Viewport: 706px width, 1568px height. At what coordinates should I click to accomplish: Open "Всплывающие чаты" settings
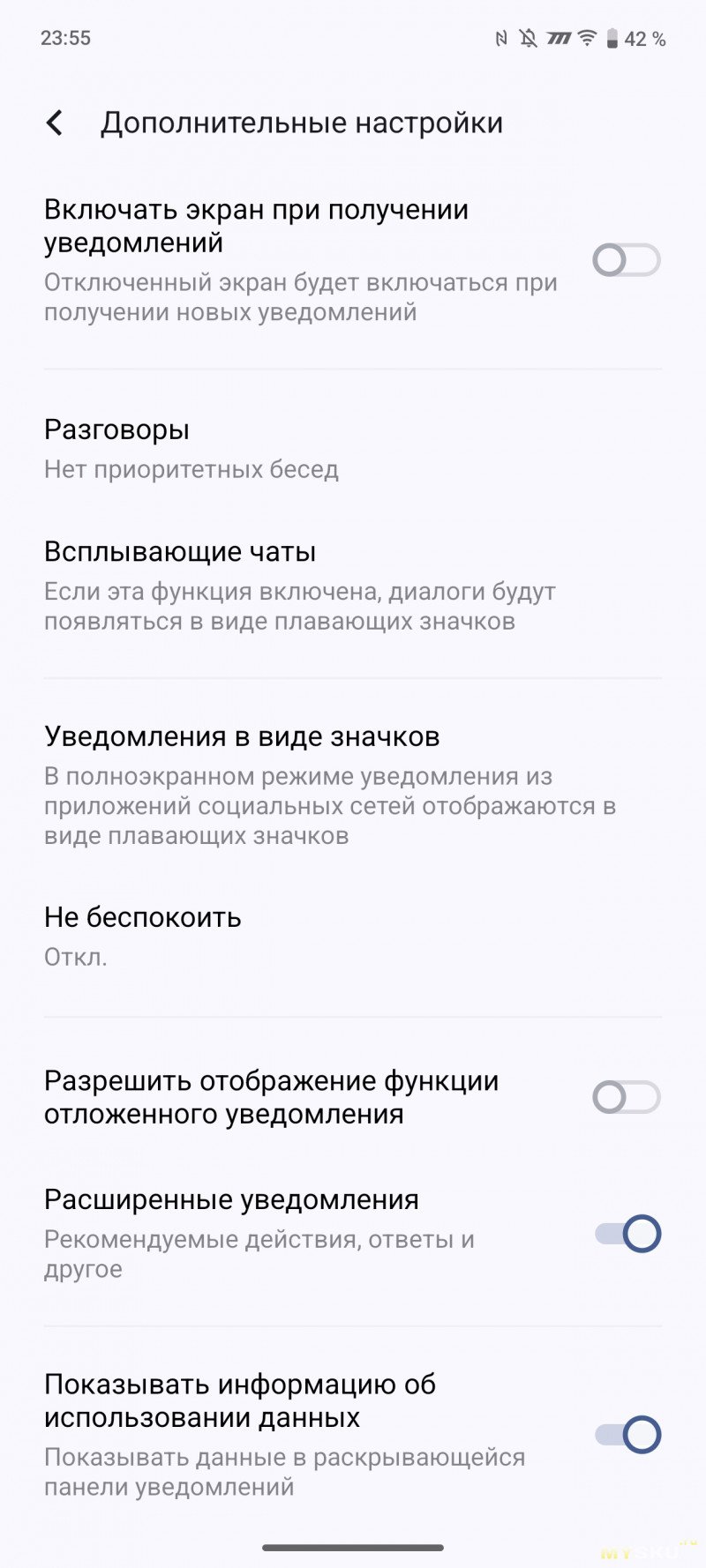[353, 586]
